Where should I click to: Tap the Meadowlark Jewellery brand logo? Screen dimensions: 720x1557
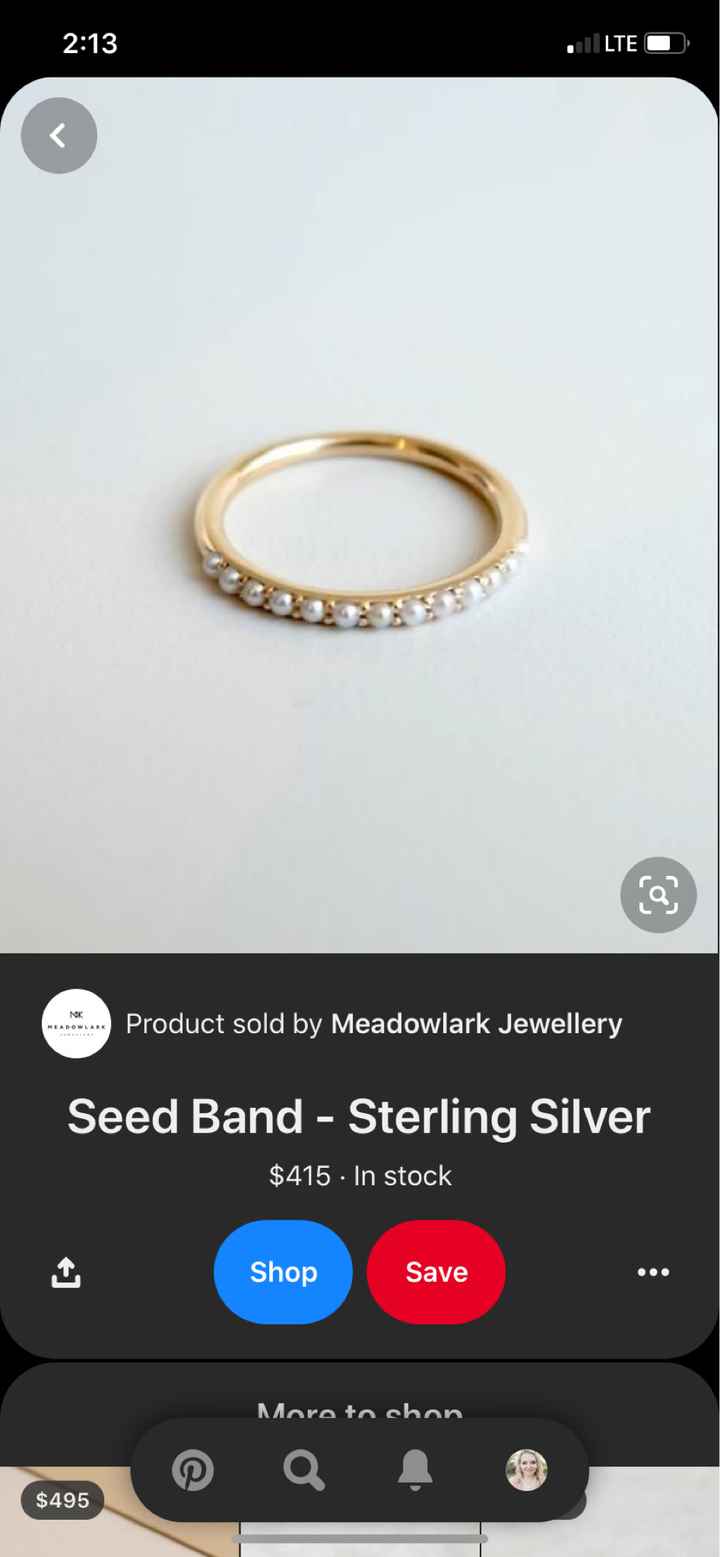pyautogui.click(x=75, y=1023)
